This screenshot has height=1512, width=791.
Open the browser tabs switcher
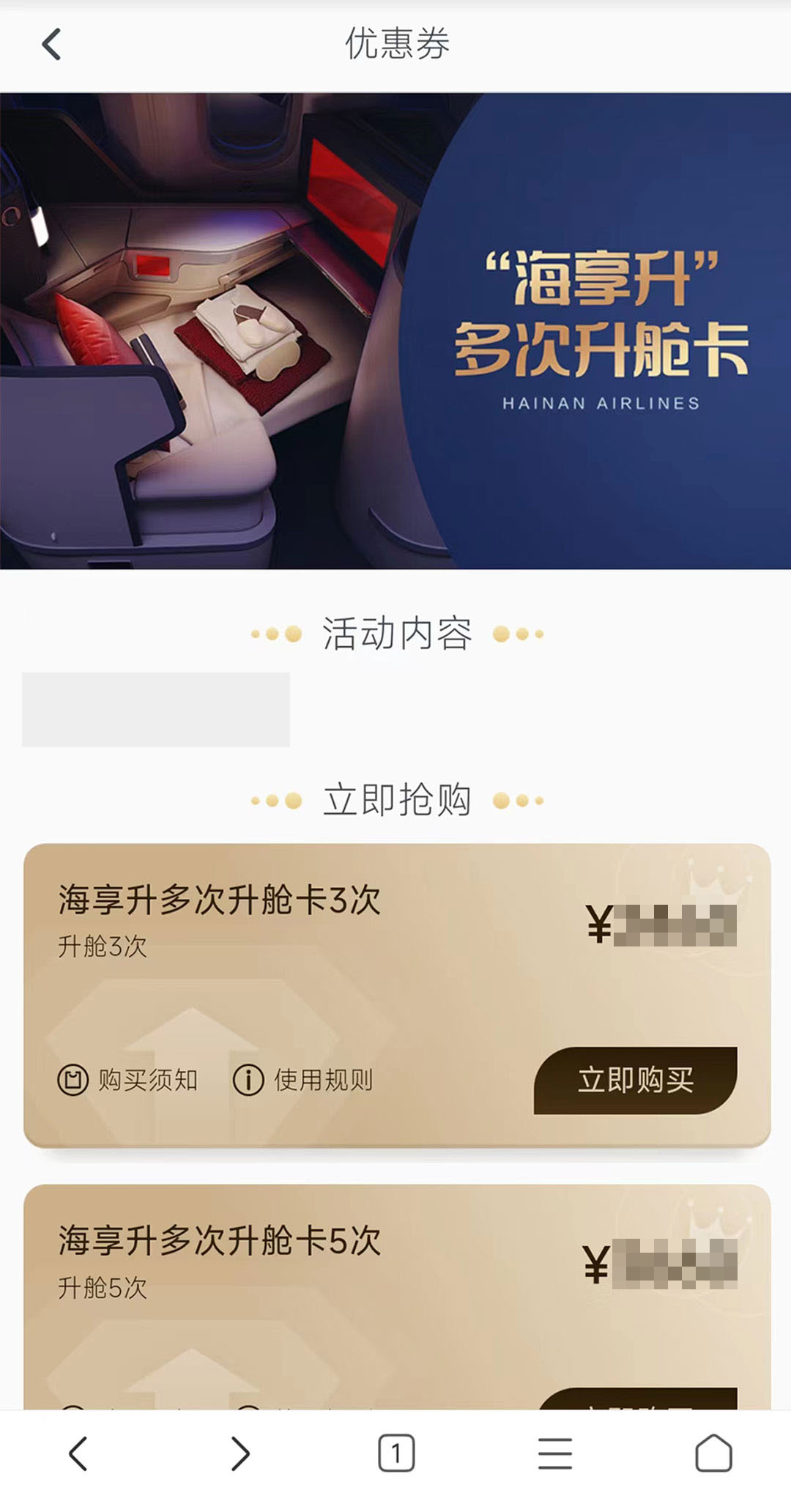[396, 1453]
